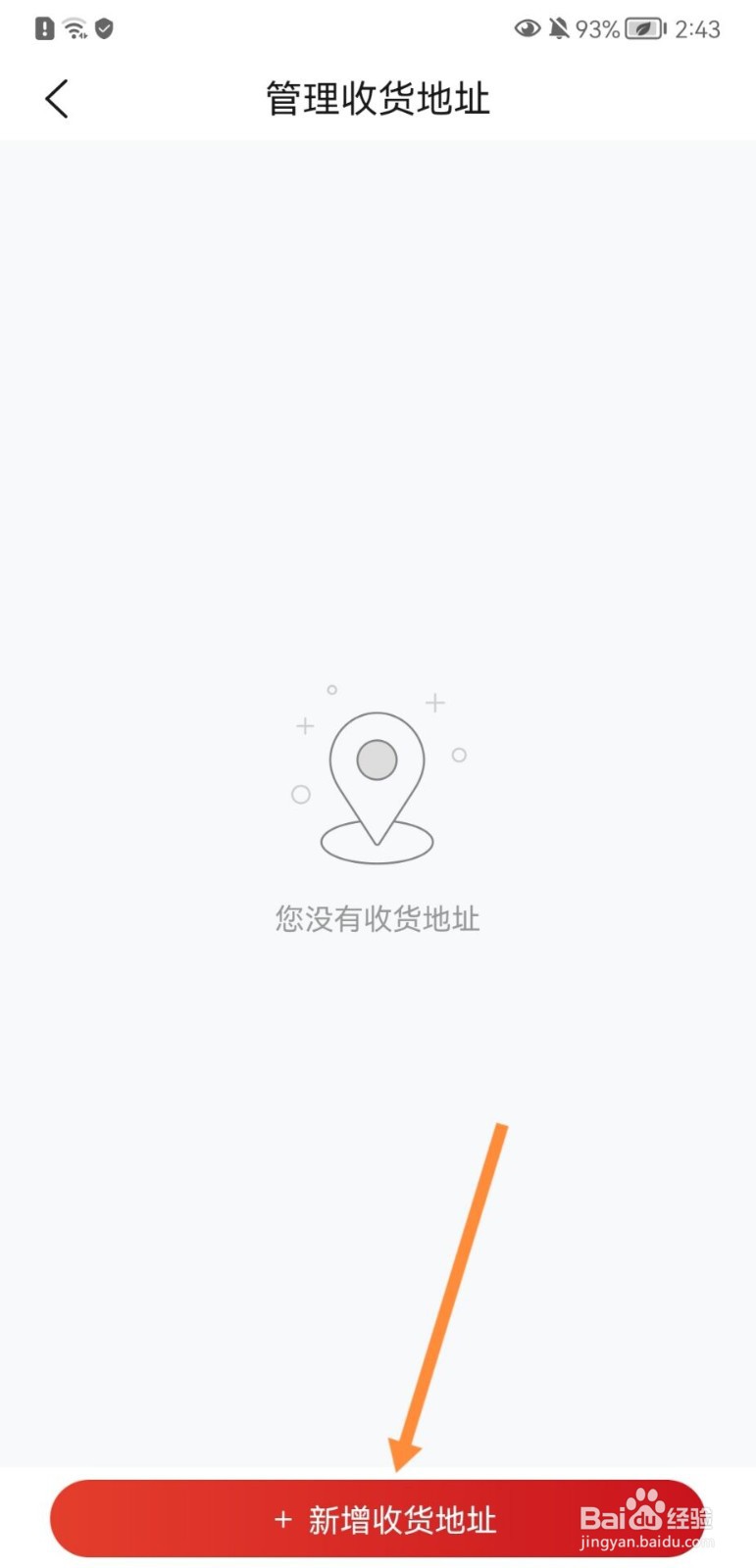Tap the plus sign inside the red button
Image resolution: width=756 pixels, height=1568 pixels.
point(282,1519)
